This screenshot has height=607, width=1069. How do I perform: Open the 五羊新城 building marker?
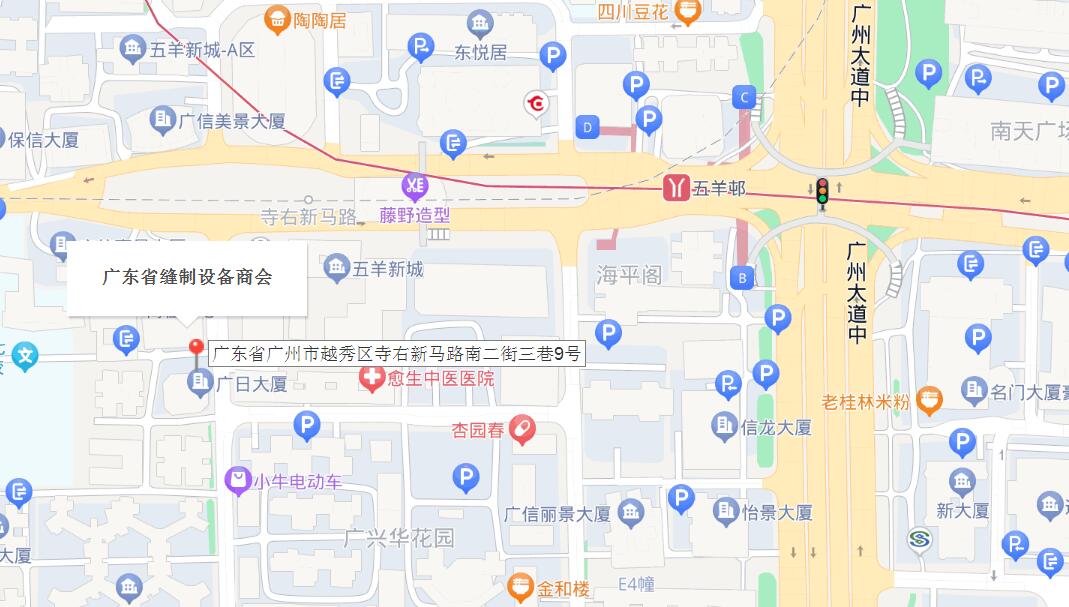[337, 268]
